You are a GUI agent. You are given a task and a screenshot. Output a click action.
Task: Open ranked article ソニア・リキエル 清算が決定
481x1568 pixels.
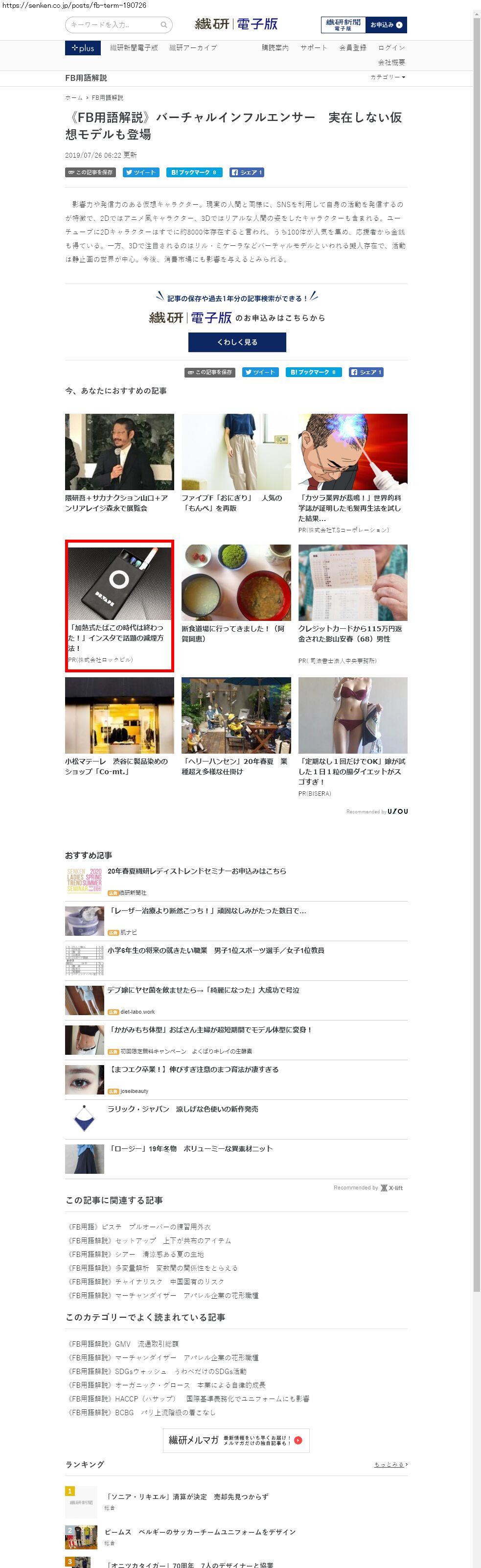pyautogui.click(x=187, y=1496)
